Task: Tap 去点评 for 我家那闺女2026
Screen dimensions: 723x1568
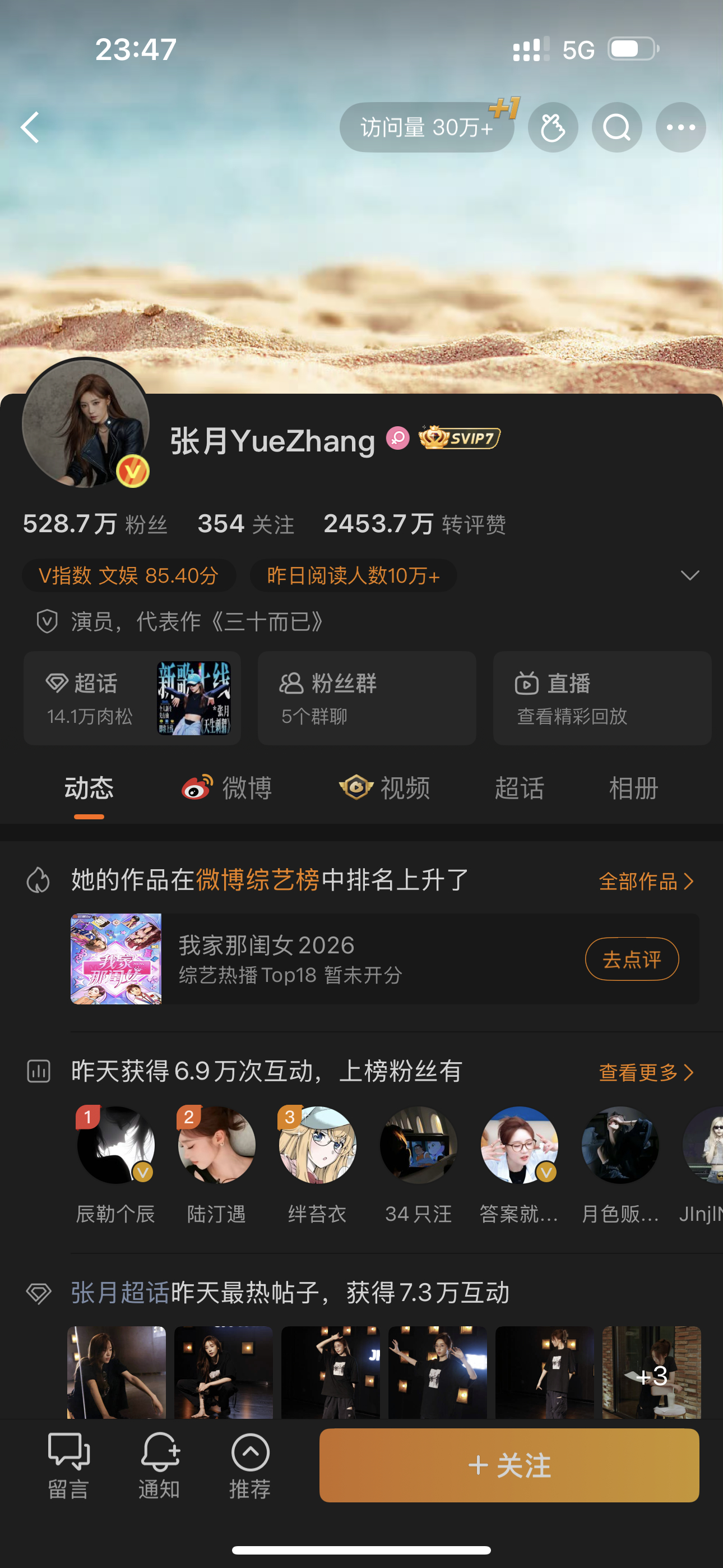Action: pyautogui.click(x=632, y=960)
